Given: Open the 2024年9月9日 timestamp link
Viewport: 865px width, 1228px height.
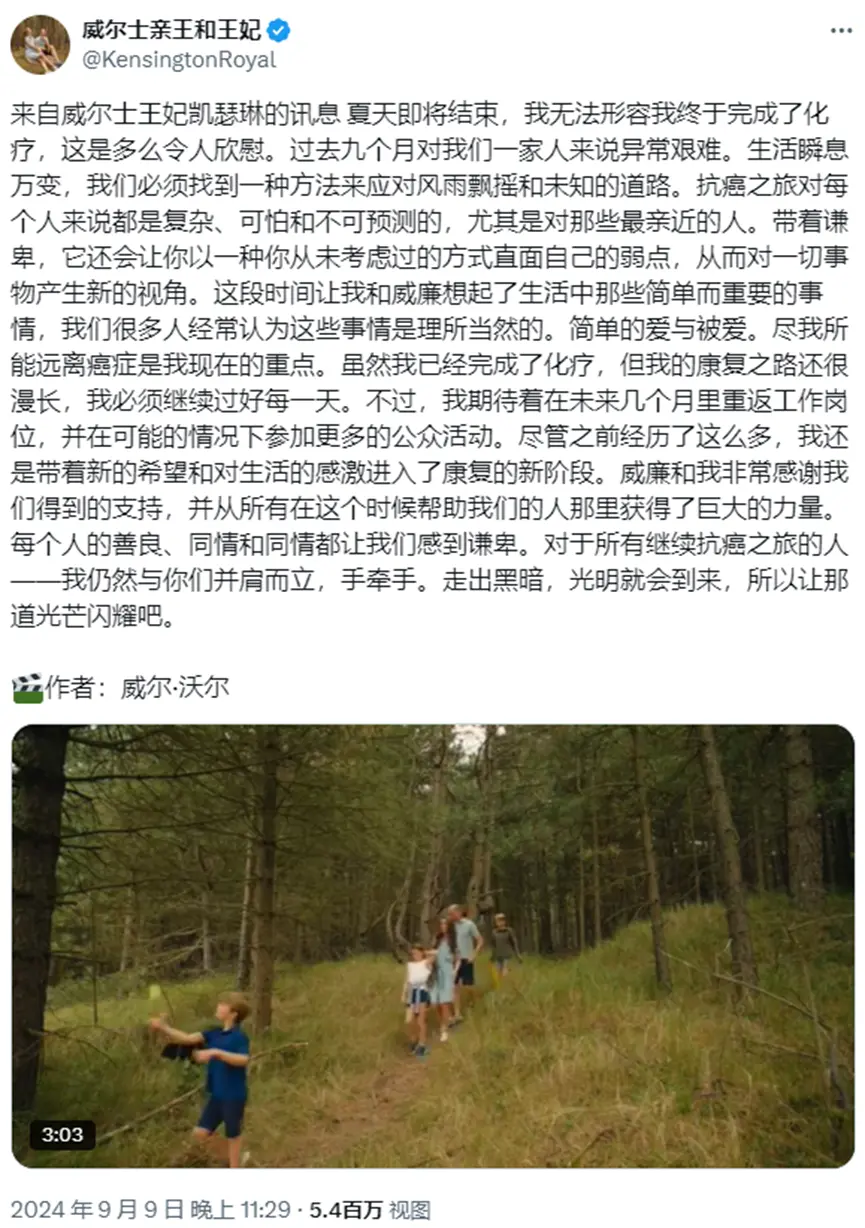Looking at the screenshot, I should (x=148, y=1210).
